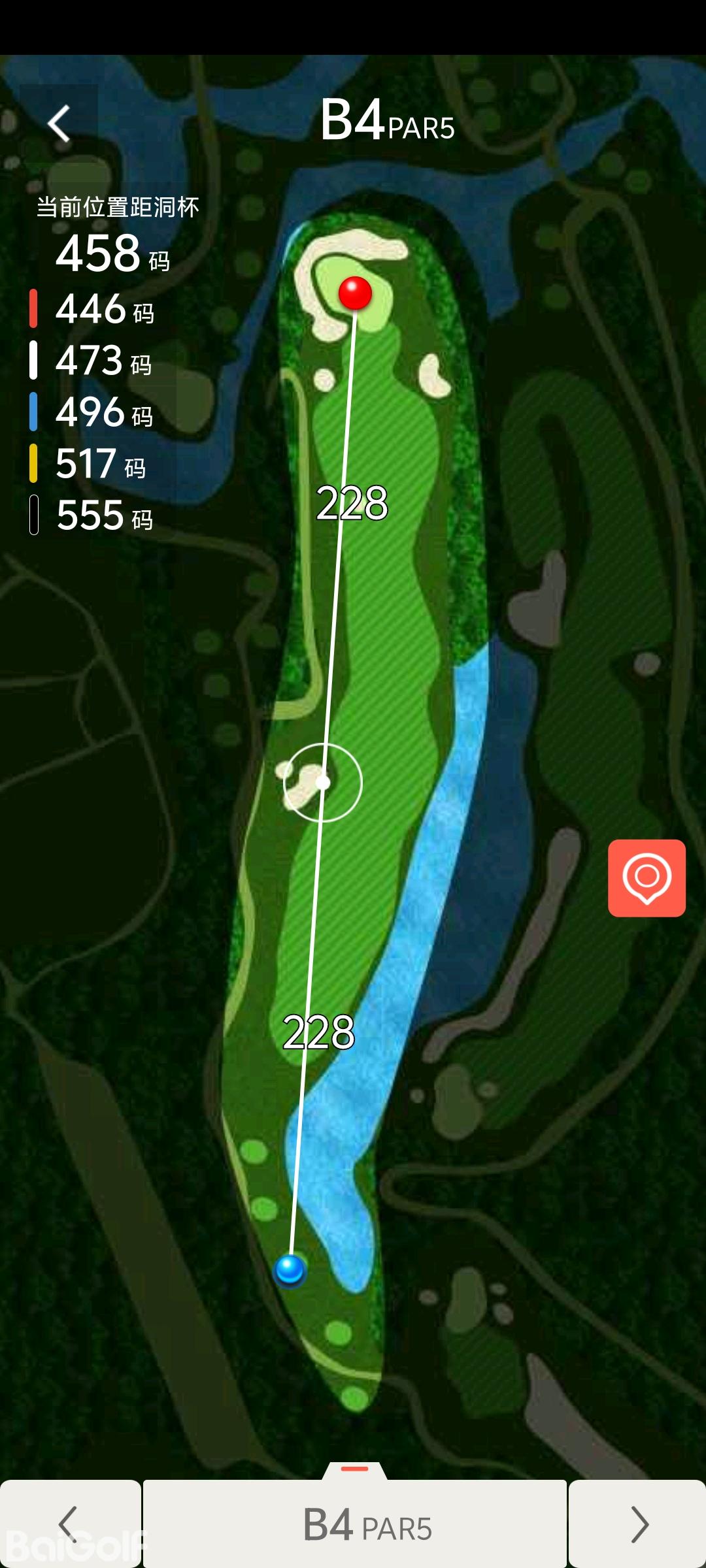Go back using the top-left arrow
The height and width of the screenshot is (1568, 706).
pos(59,123)
